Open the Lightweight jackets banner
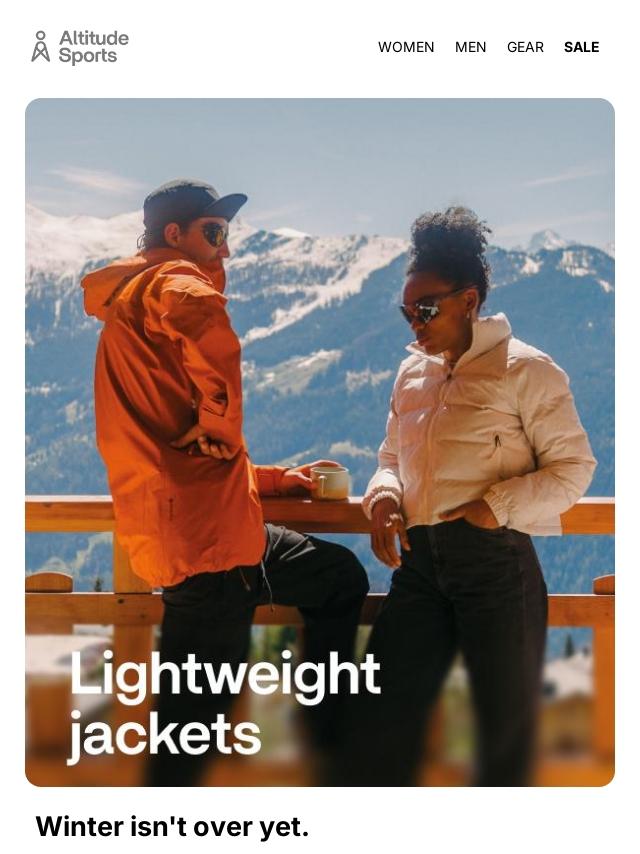The height and width of the screenshot is (854, 640). 320,442
